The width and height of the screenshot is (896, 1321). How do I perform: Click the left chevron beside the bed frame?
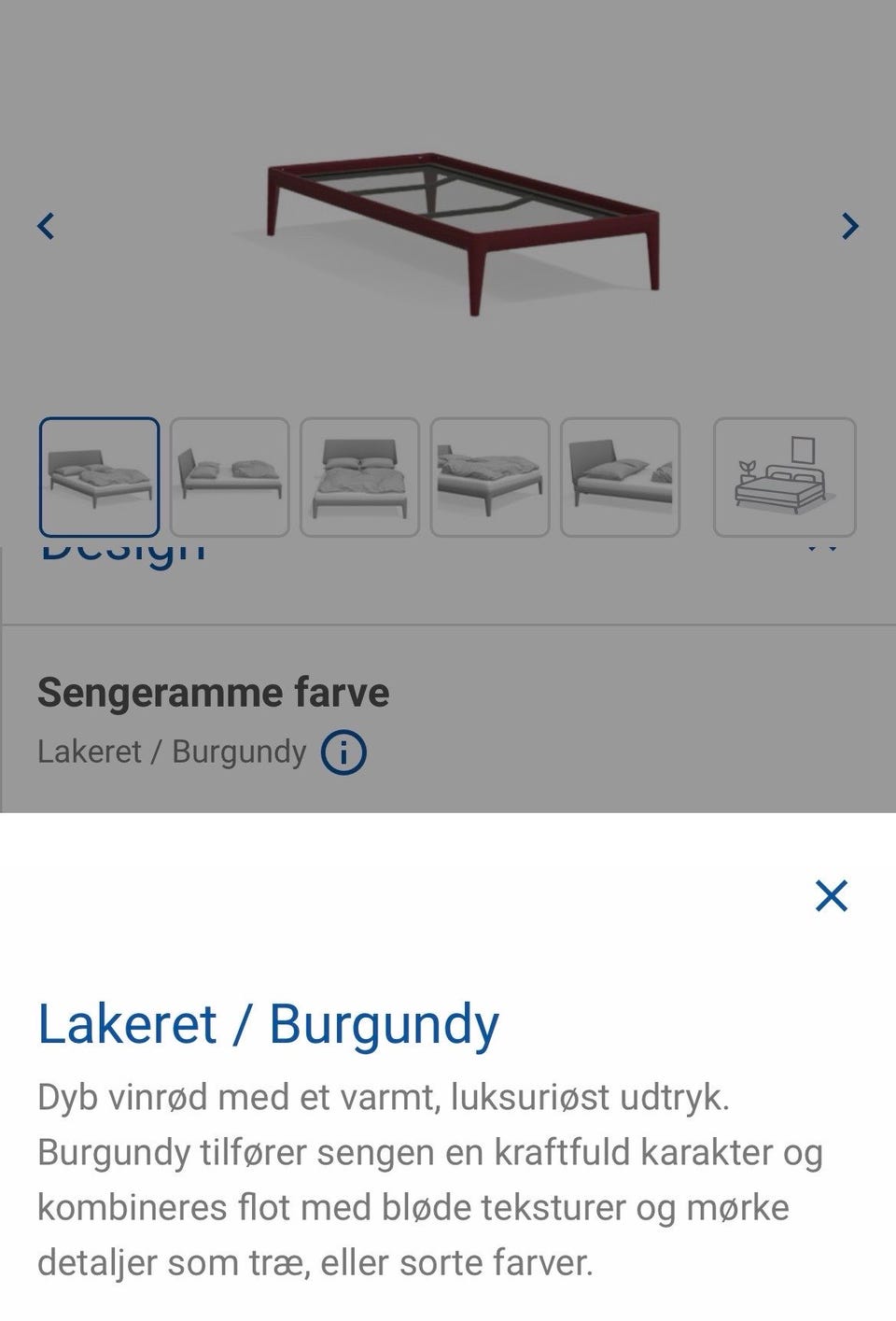point(45,225)
